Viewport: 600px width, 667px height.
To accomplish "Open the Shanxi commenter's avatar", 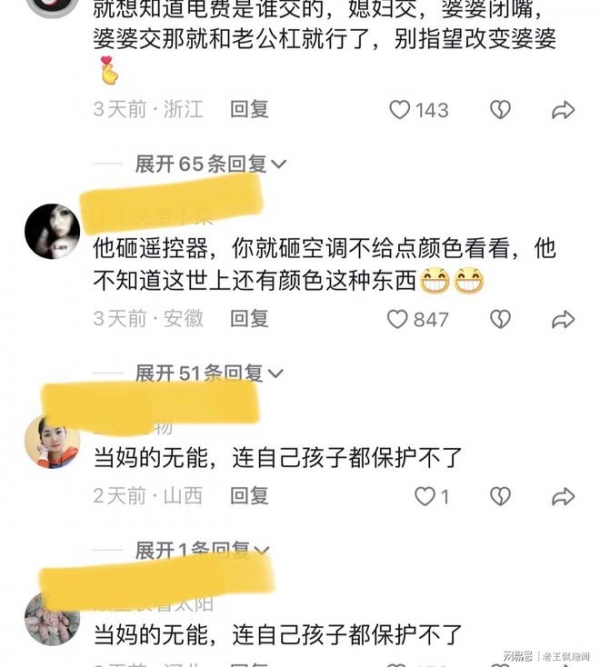I will (52, 439).
